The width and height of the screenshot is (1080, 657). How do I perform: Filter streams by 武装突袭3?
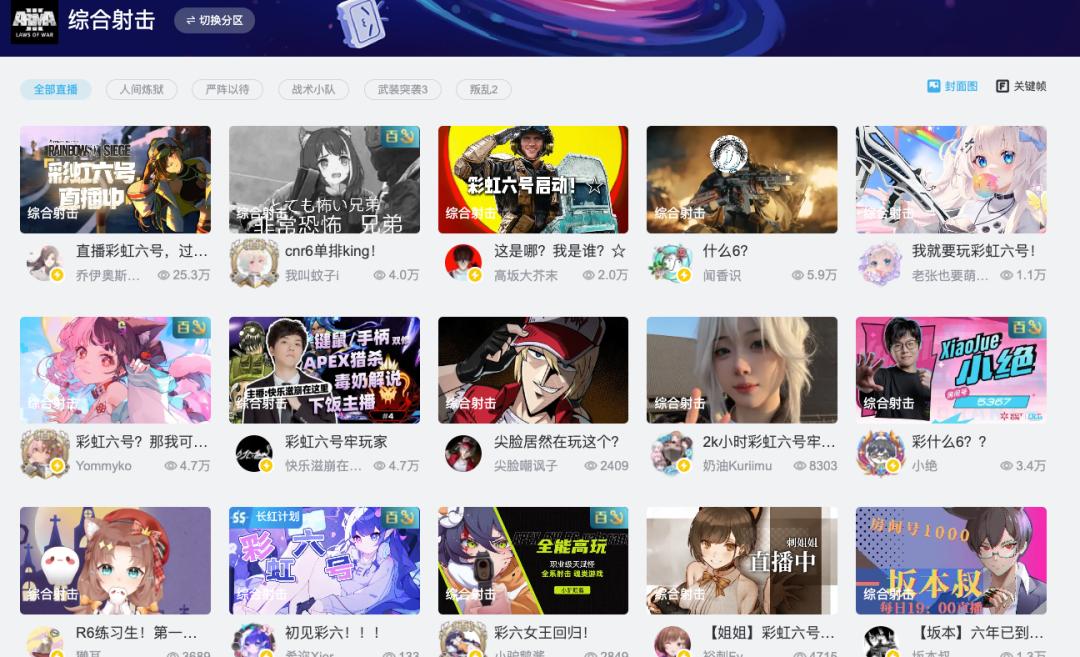(x=402, y=89)
